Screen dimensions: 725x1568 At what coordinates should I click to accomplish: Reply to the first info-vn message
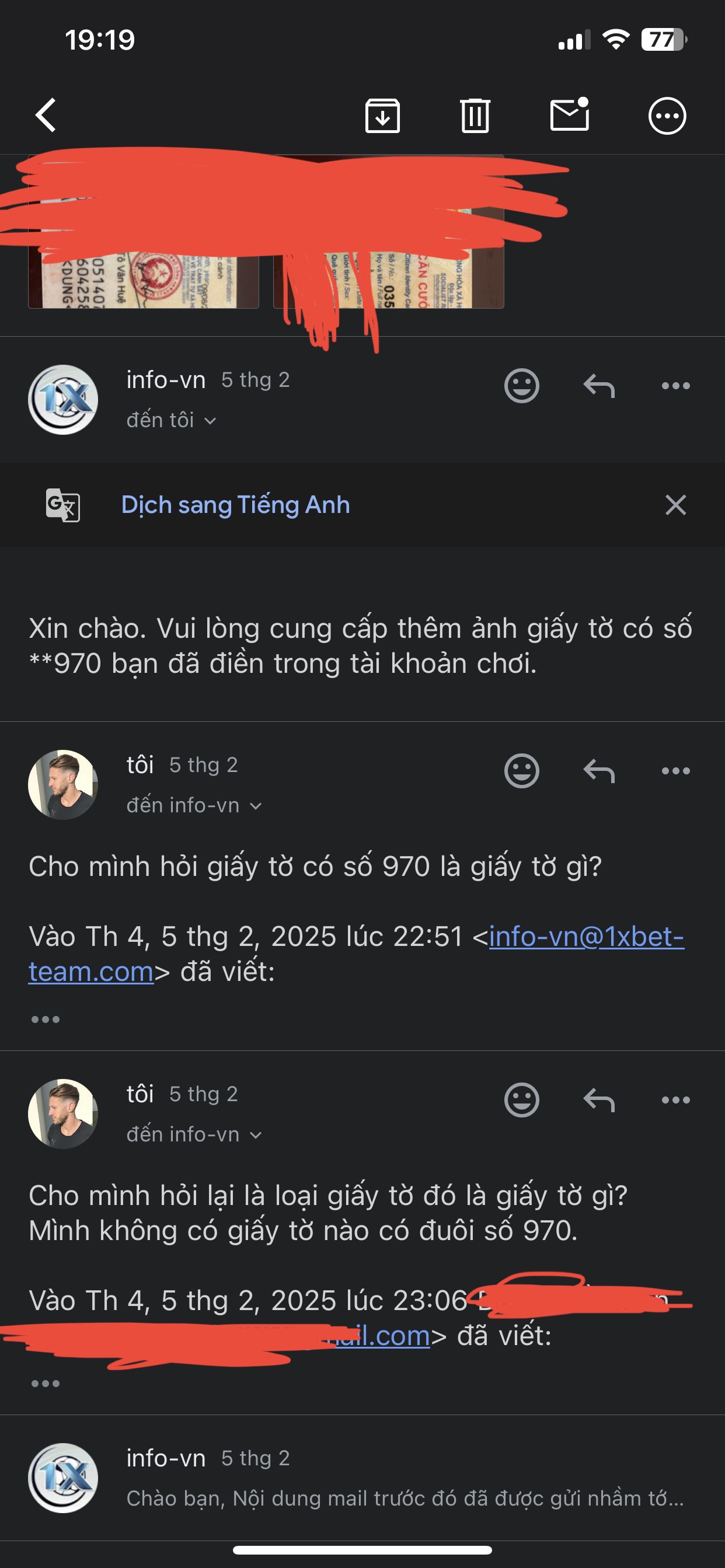click(599, 386)
